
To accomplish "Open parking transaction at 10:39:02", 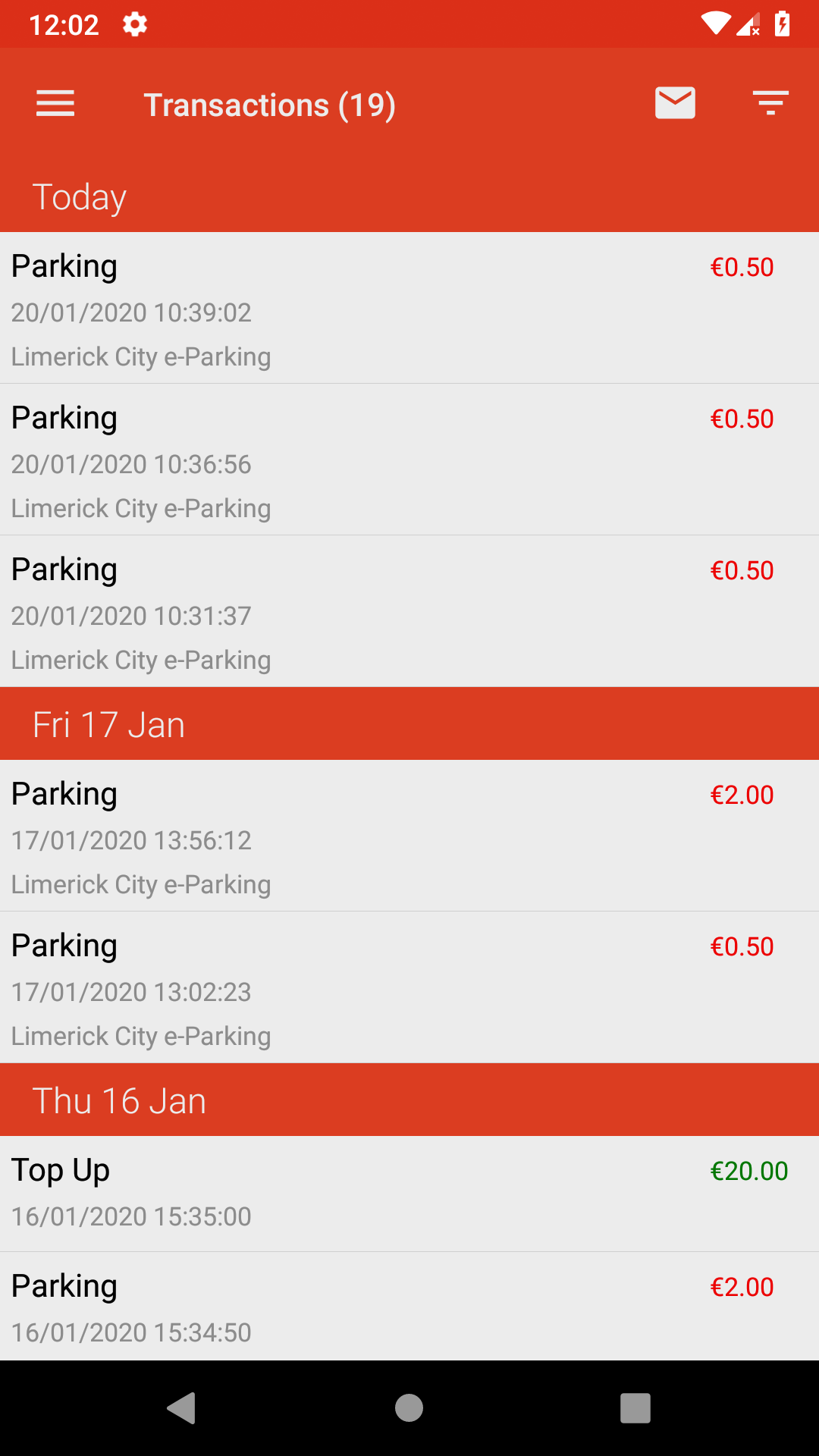I will tap(409, 308).
